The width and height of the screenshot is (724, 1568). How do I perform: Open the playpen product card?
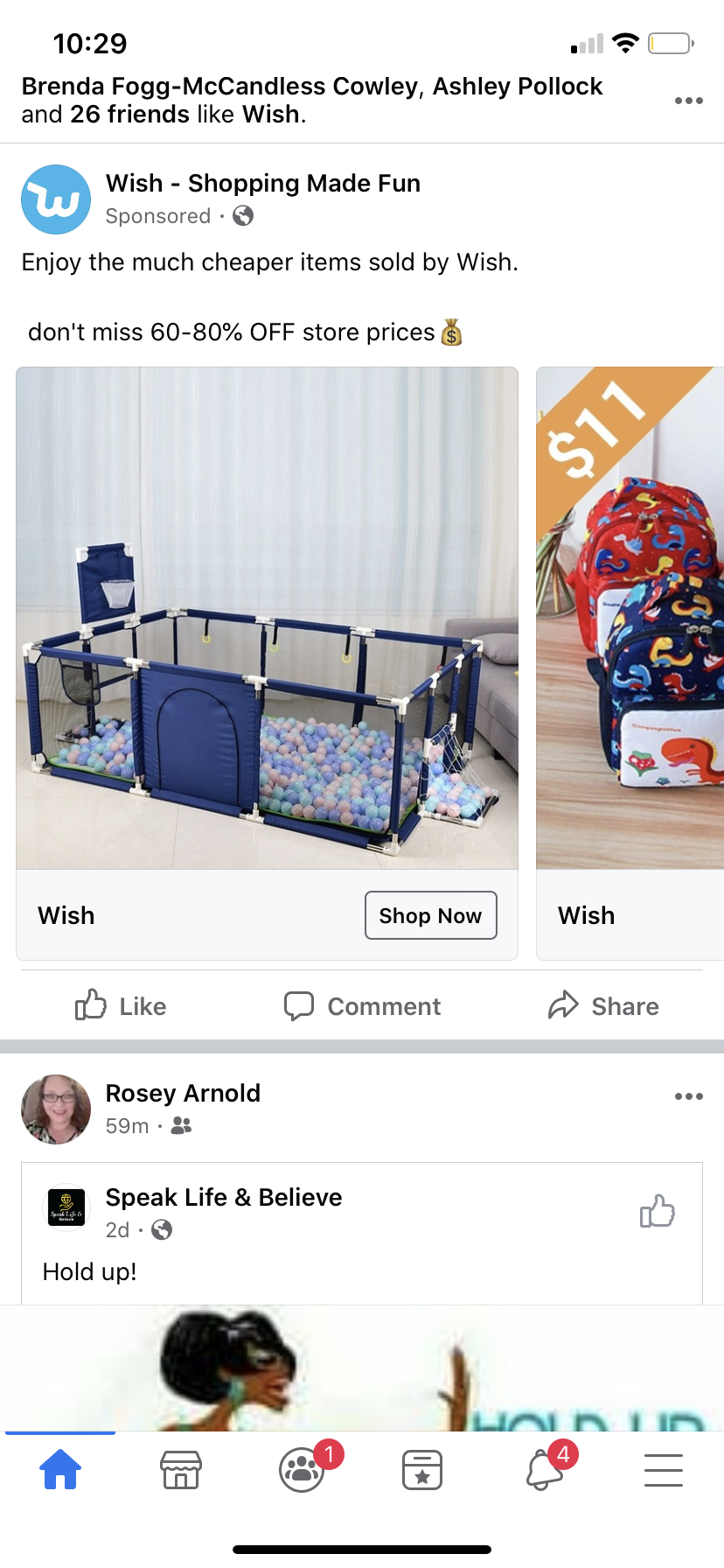pyautogui.click(x=267, y=618)
